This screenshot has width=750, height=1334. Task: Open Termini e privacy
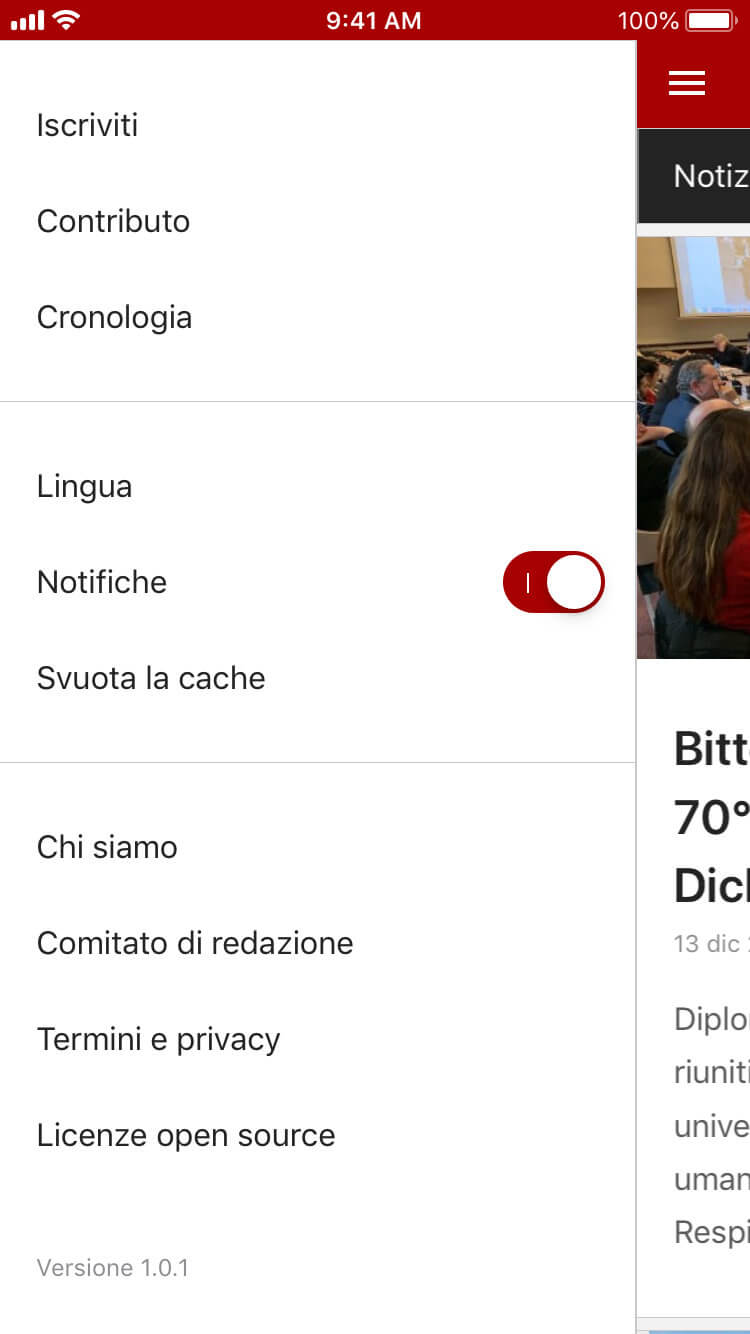(158, 1040)
